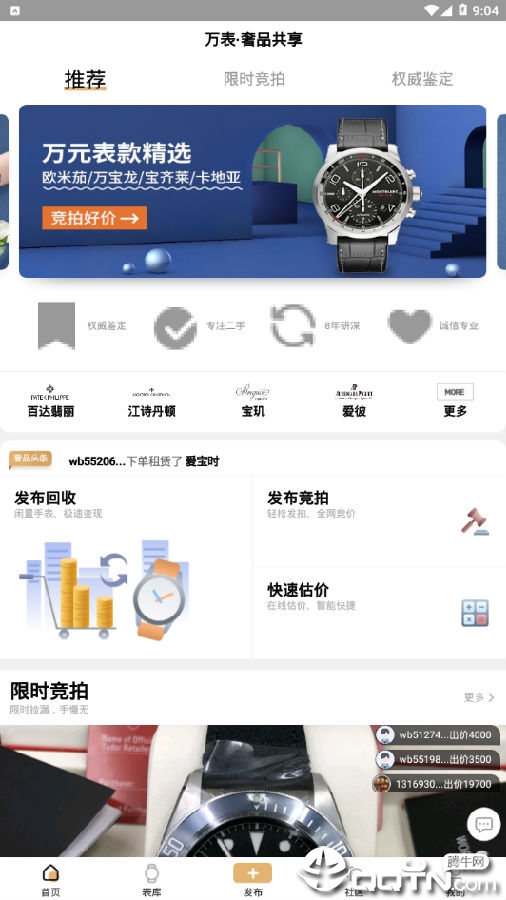Switch to the 限时竞拍 top tab
The width and height of the screenshot is (506, 900).
[254, 79]
